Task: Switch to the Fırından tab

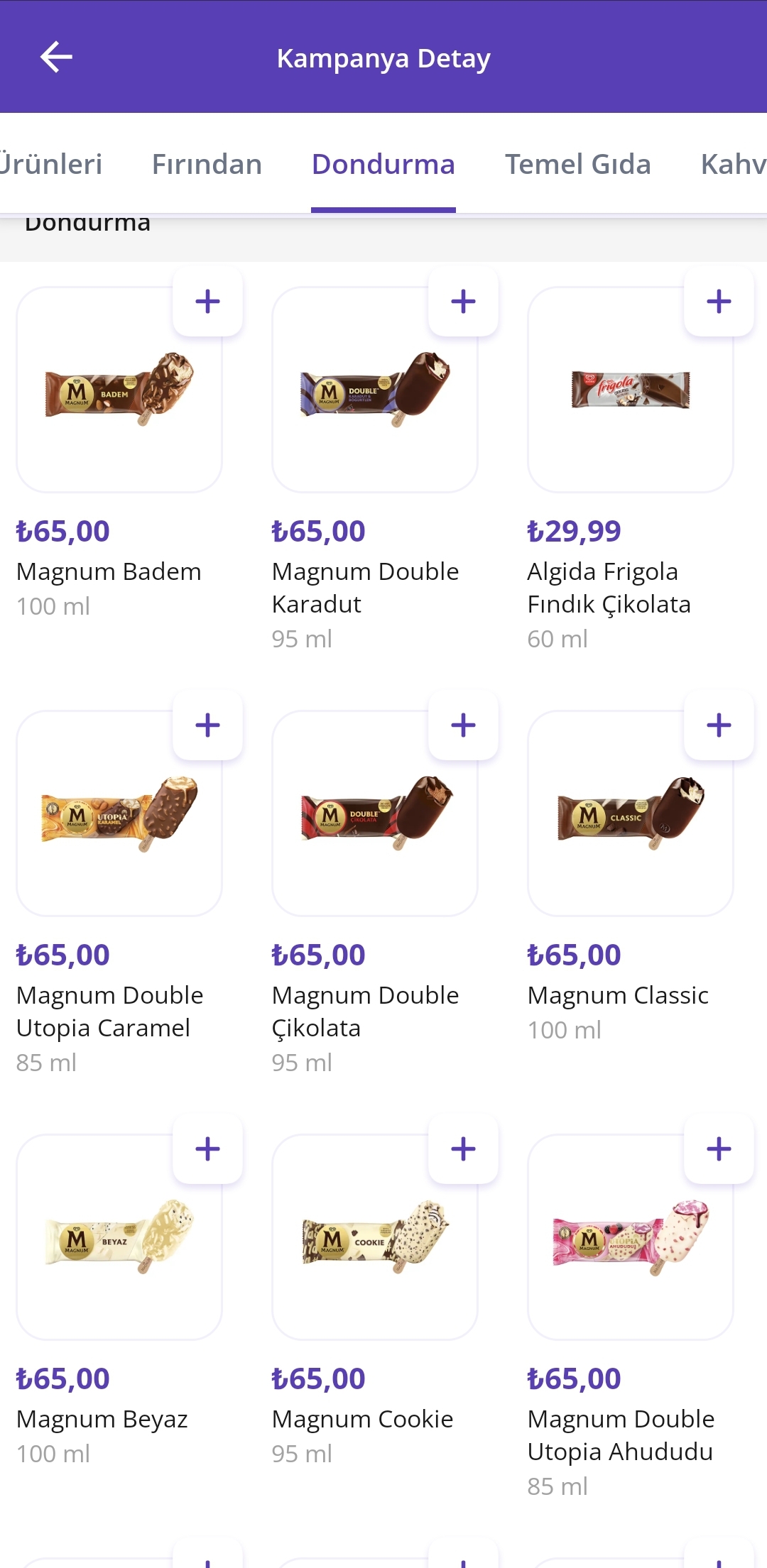Action: coord(207,165)
